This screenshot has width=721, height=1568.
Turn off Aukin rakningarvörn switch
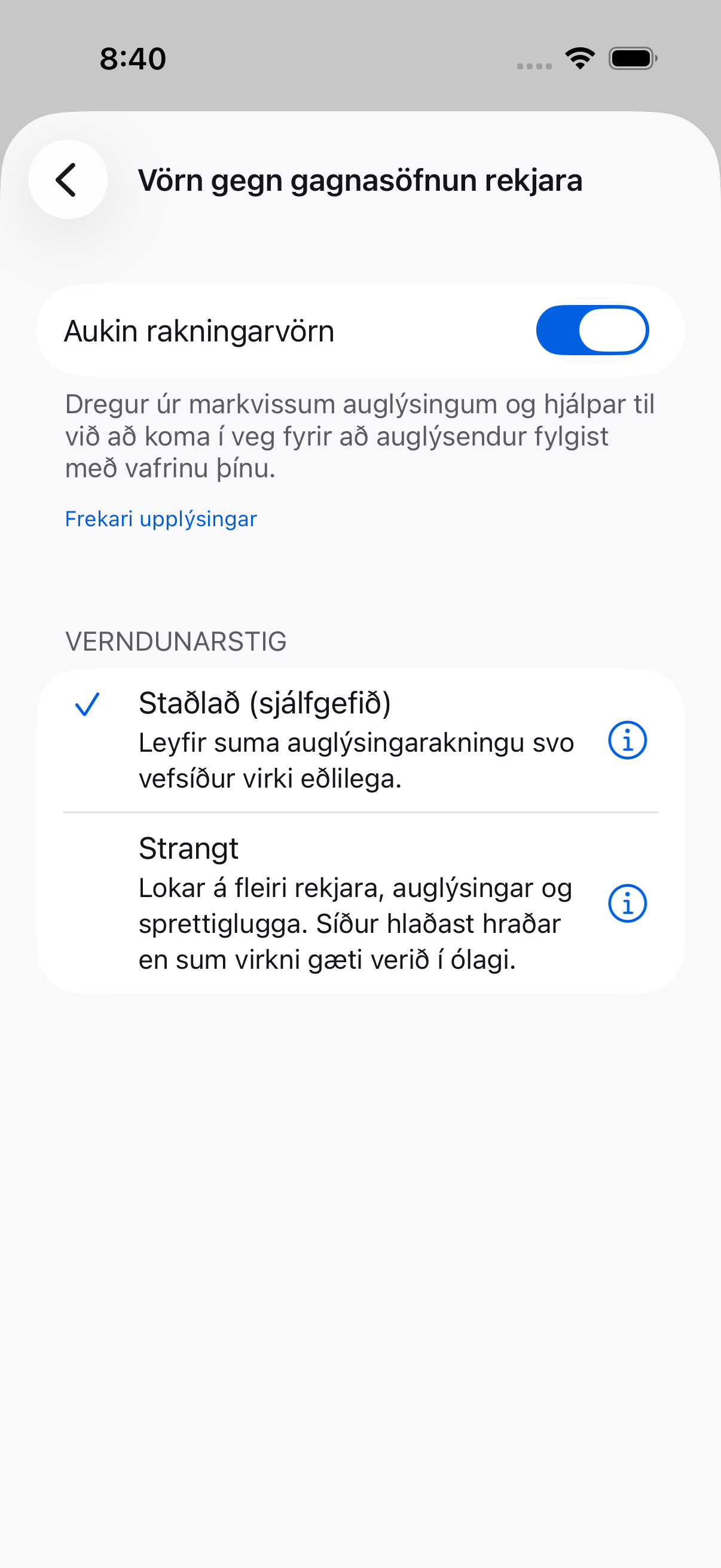tap(592, 331)
